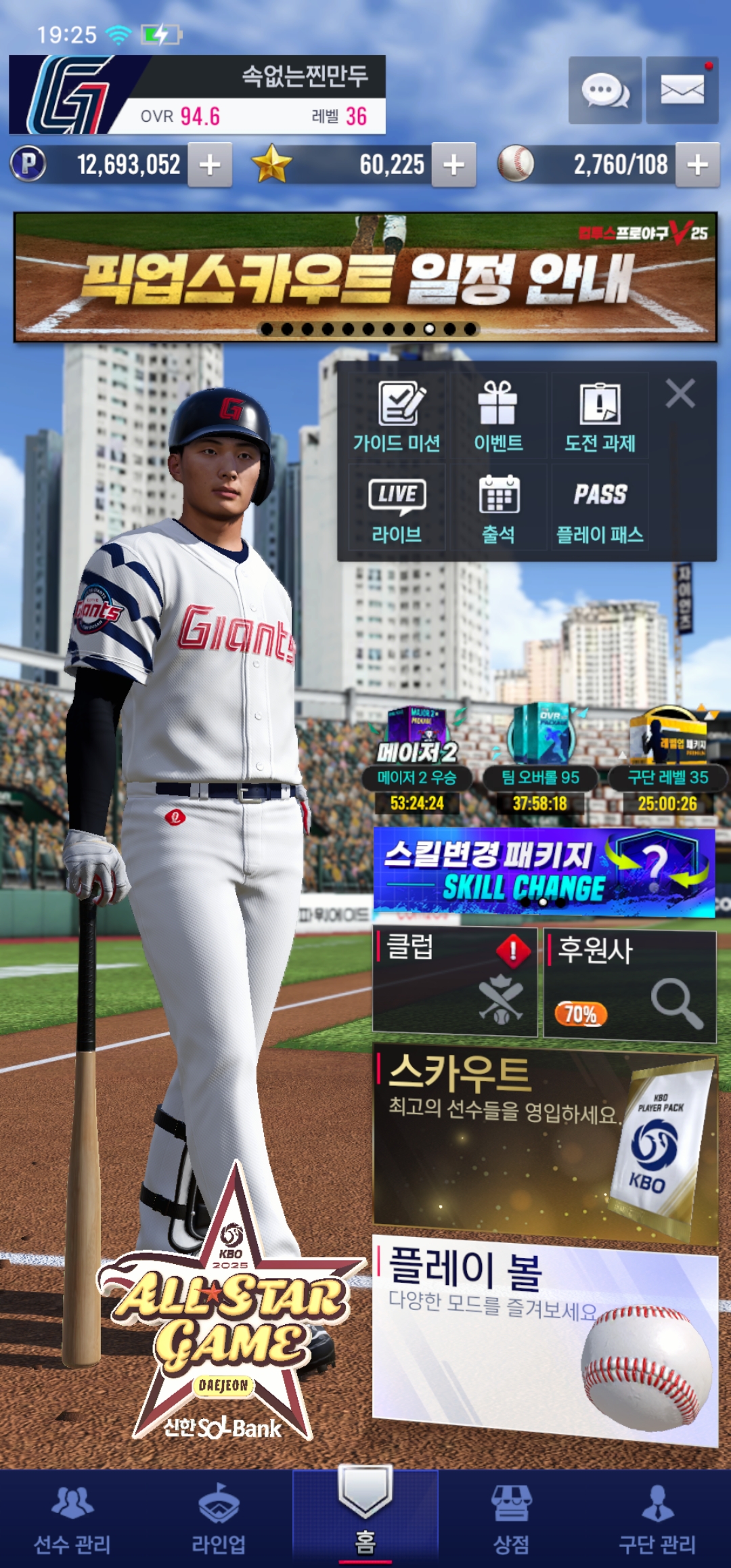Open 플레이 패스
This screenshot has height=1568, width=731.
coord(600,508)
